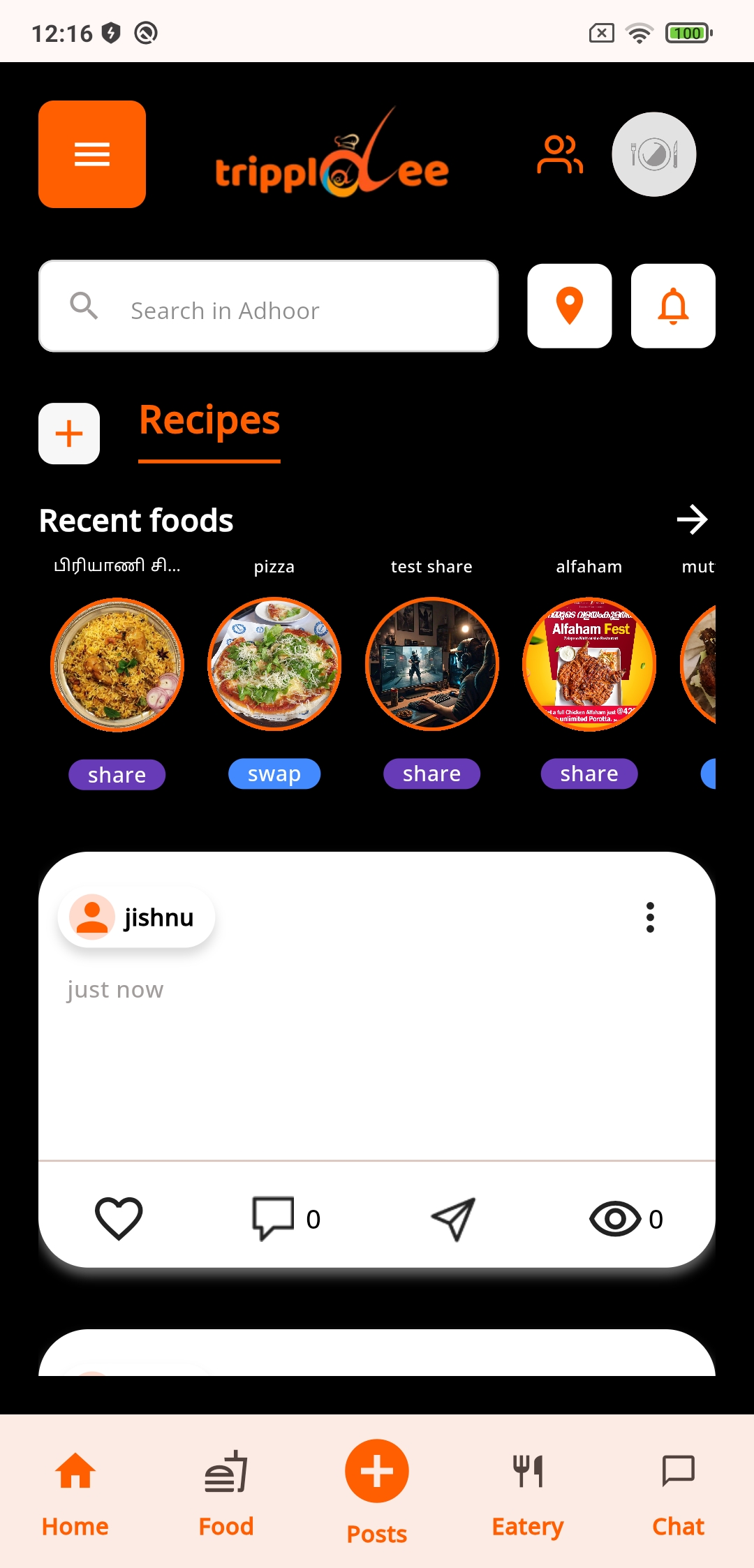This screenshot has height=1568, width=754.
Task: Open the friends/people icon
Action: coord(559,154)
